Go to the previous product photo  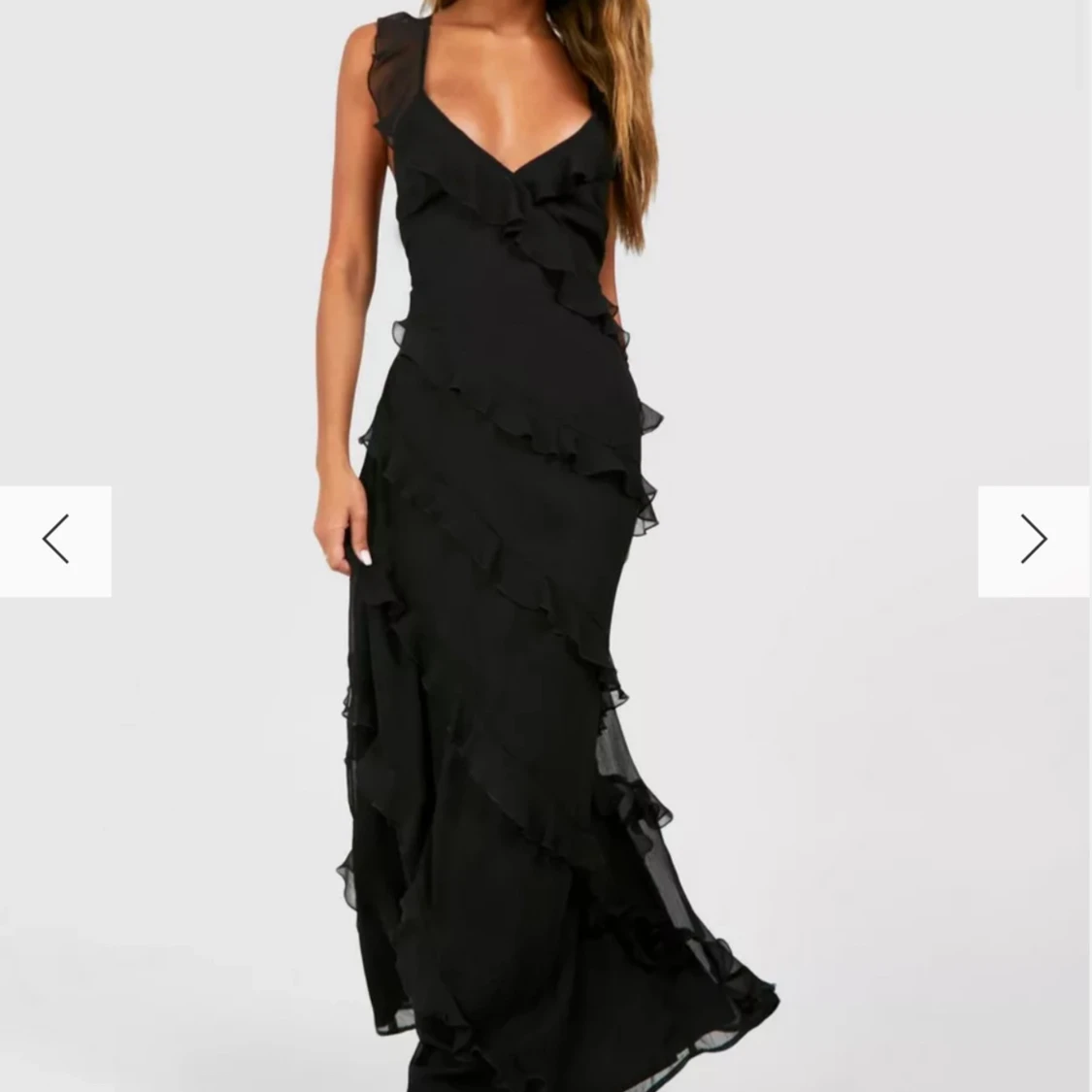click(x=55, y=541)
